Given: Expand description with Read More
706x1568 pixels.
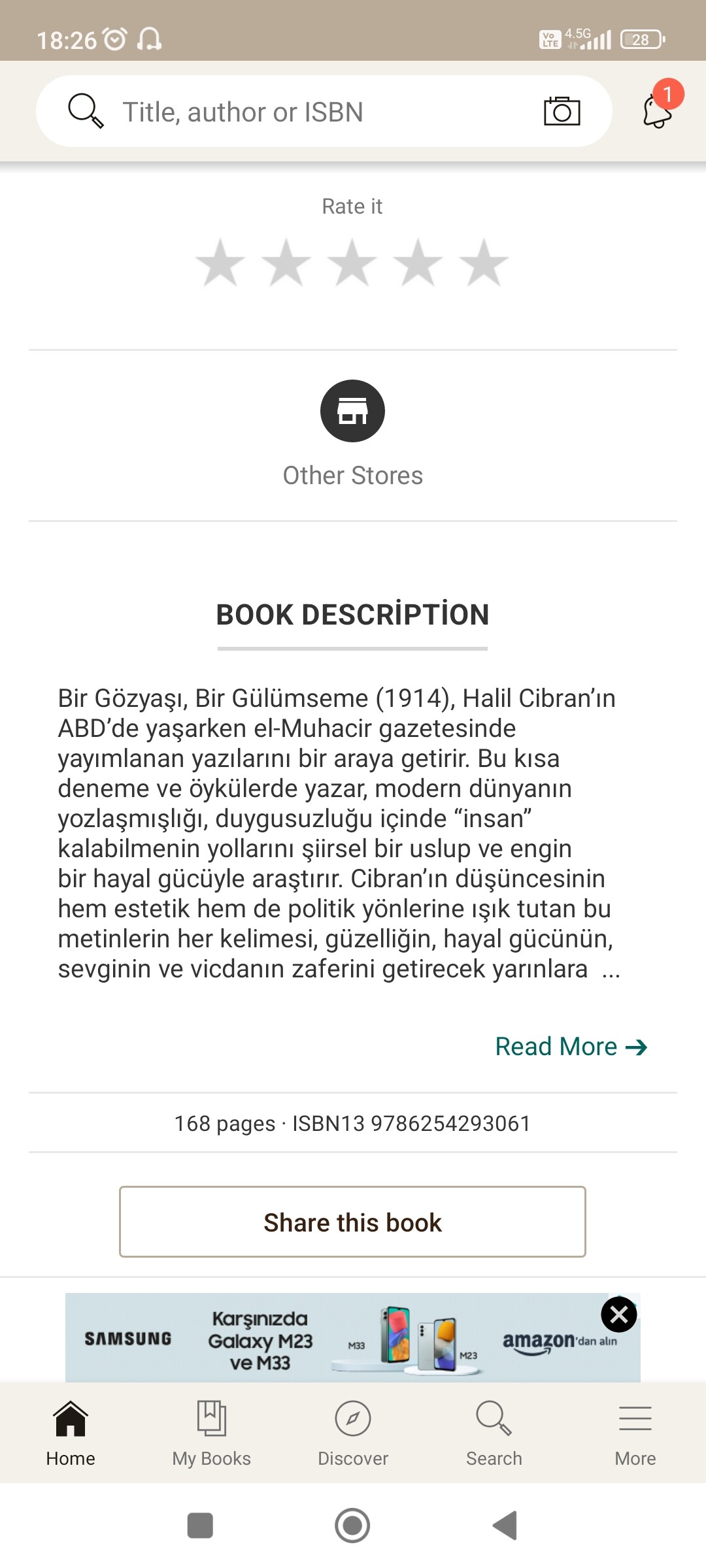Looking at the screenshot, I should 571,1047.
